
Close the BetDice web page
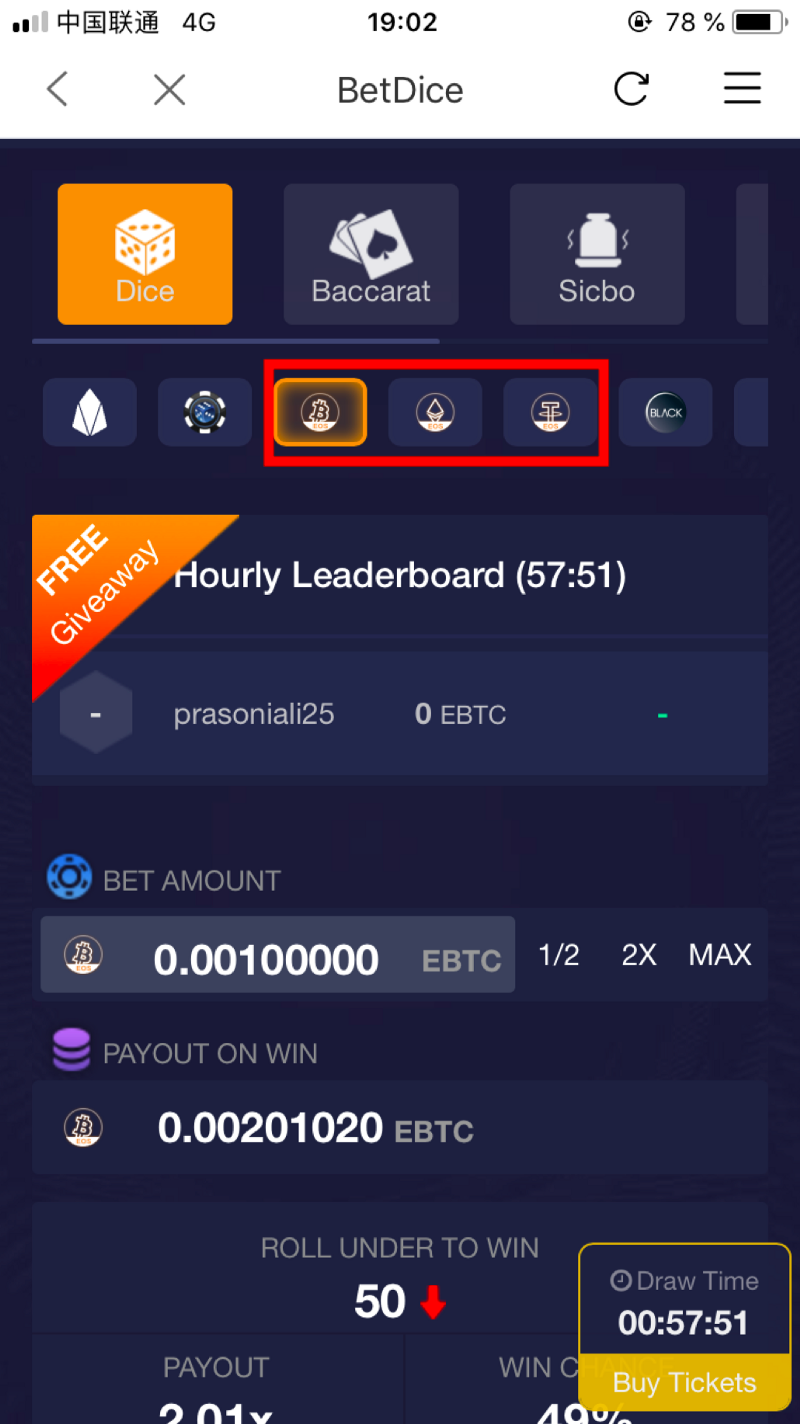170,90
